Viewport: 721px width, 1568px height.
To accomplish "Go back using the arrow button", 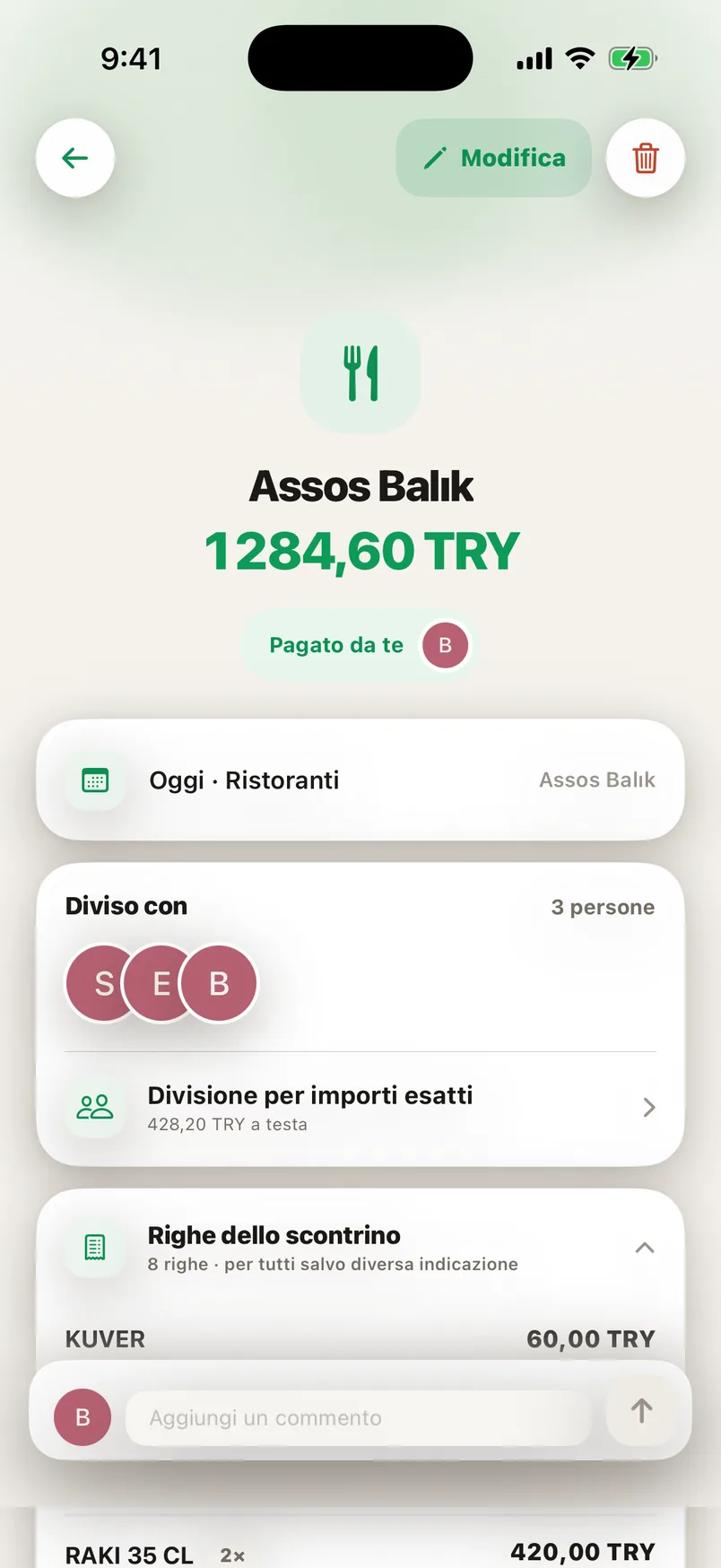I will coord(75,158).
